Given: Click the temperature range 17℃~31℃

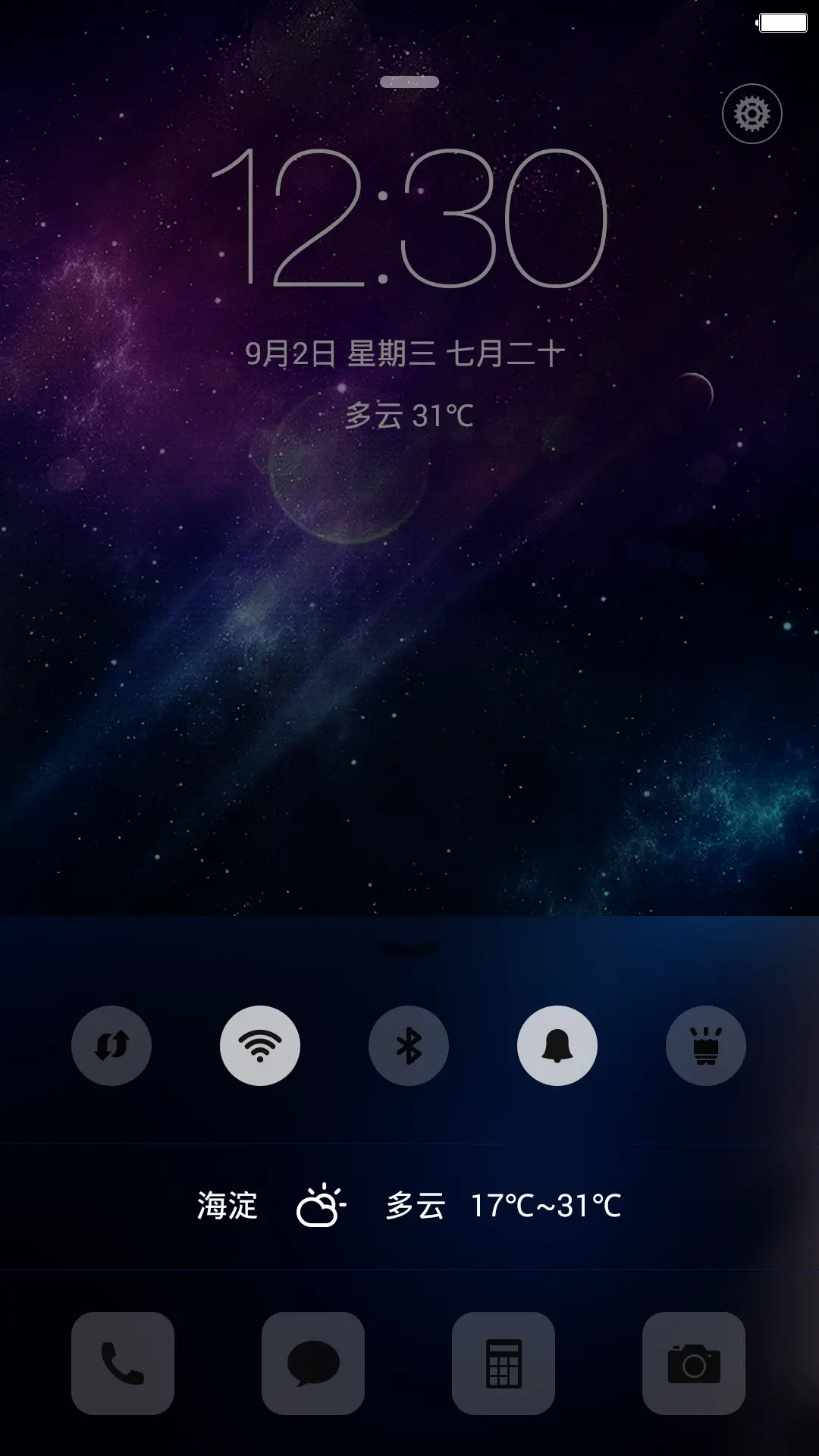Looking at the screenshot, I should 544,1206.
